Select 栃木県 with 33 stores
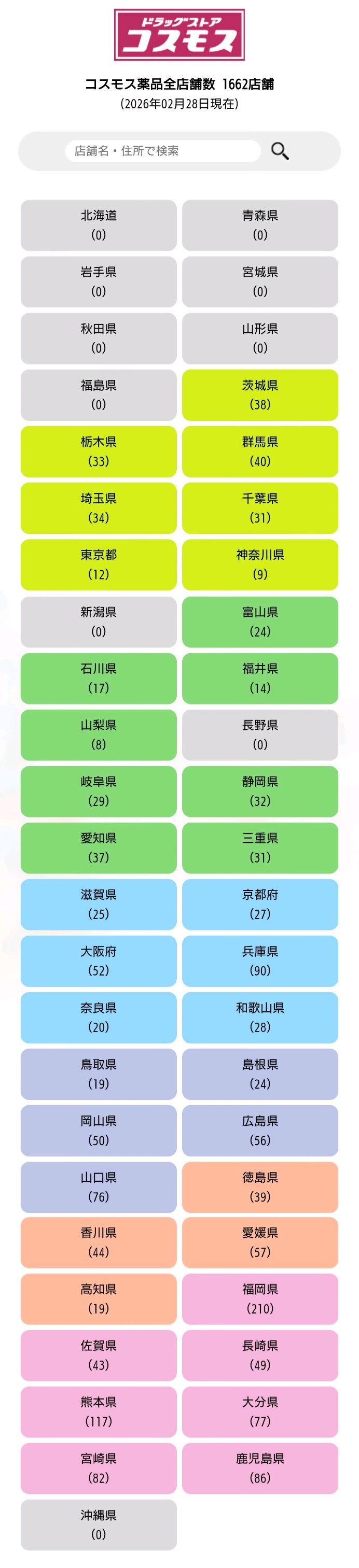 [x=98, y=451]
